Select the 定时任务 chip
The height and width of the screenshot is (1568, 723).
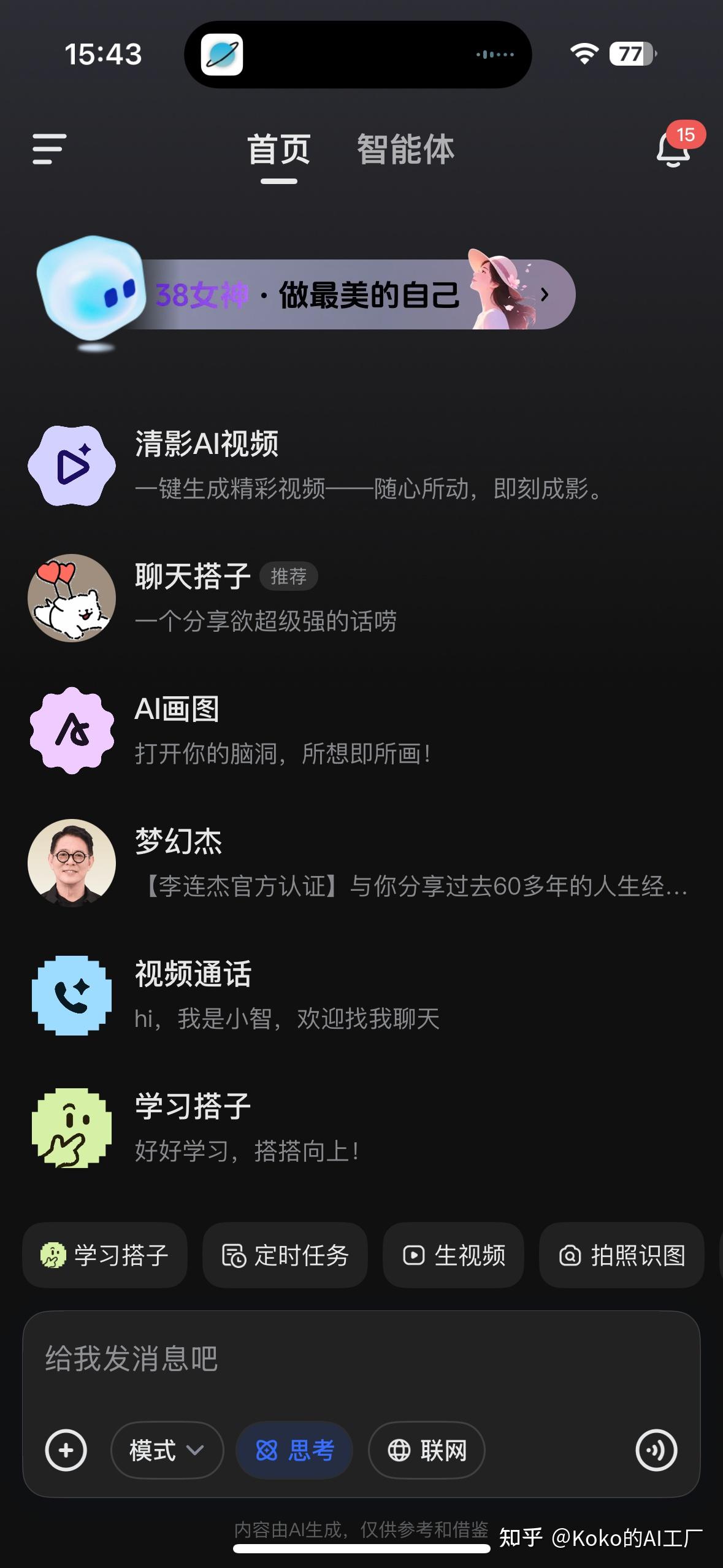[285, 1255]
